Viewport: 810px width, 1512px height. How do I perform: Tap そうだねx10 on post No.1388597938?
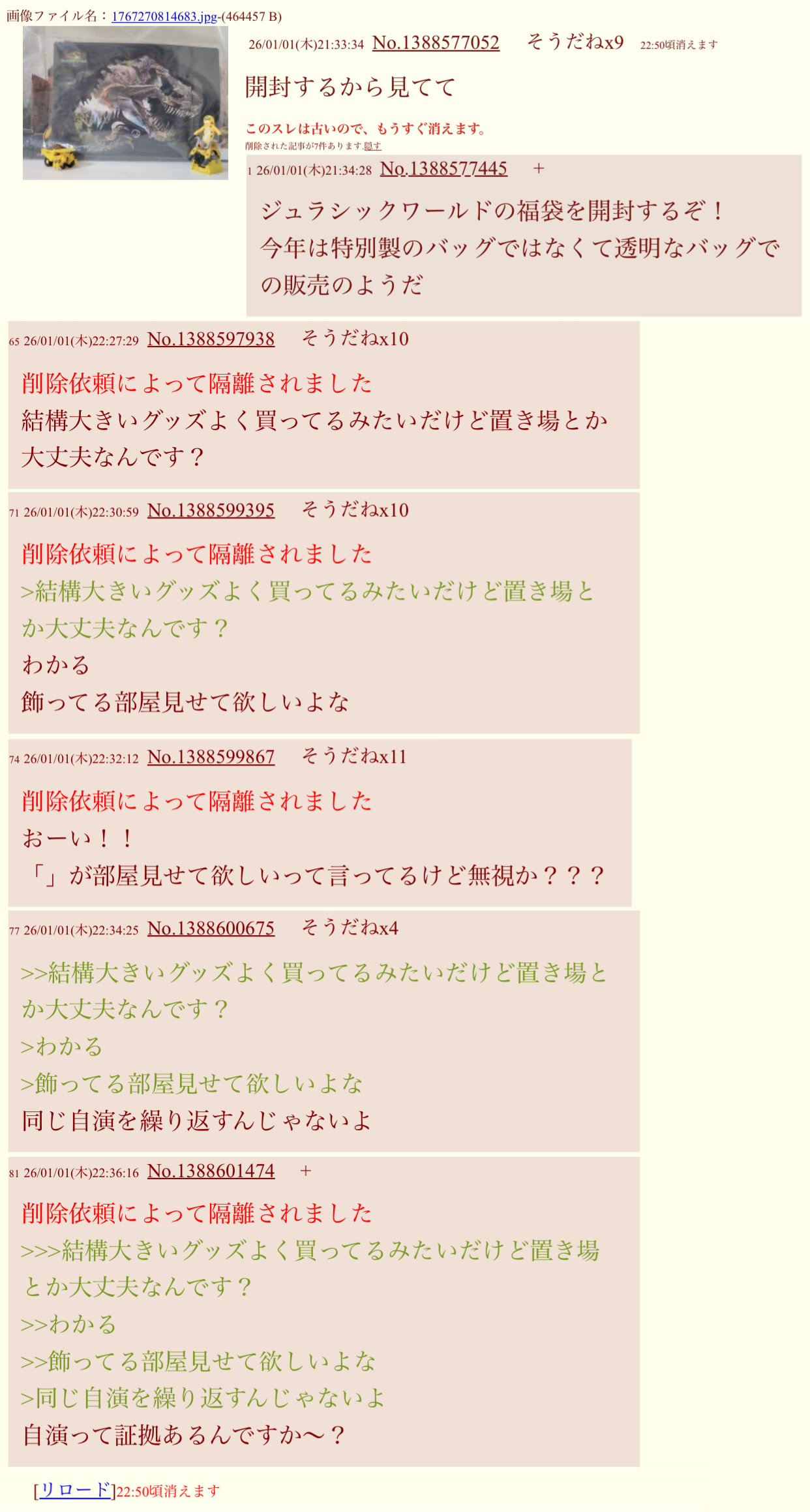[355, 339]
